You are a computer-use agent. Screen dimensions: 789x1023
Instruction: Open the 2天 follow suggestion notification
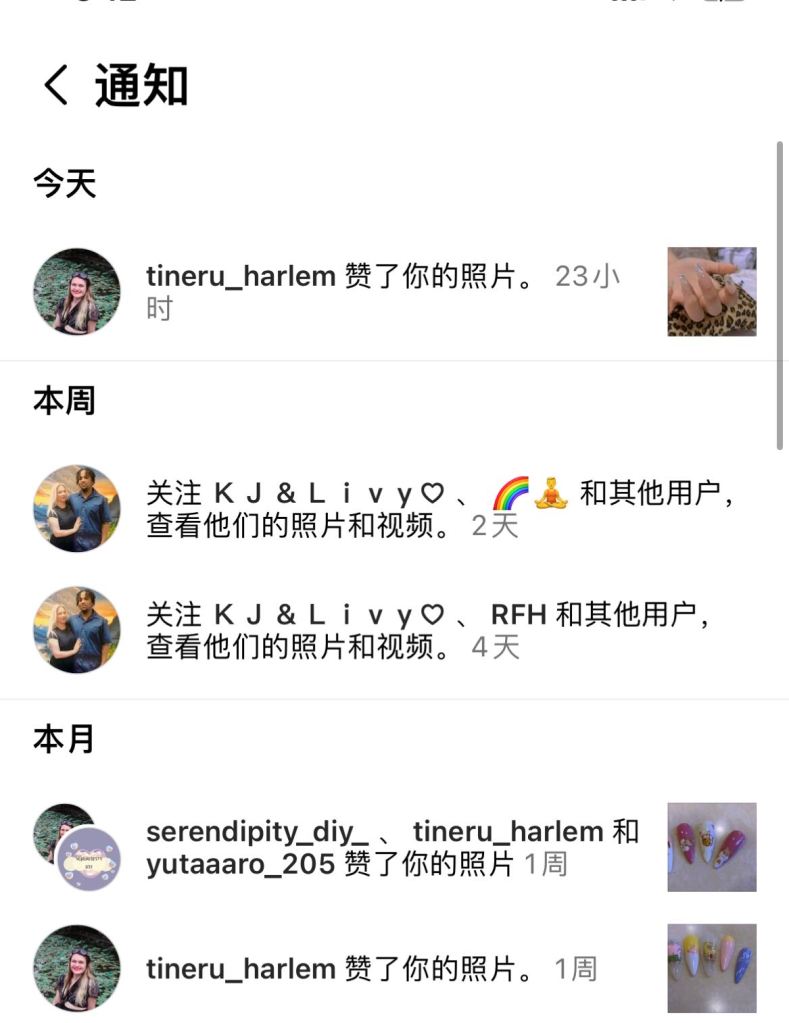coord(440,509)
